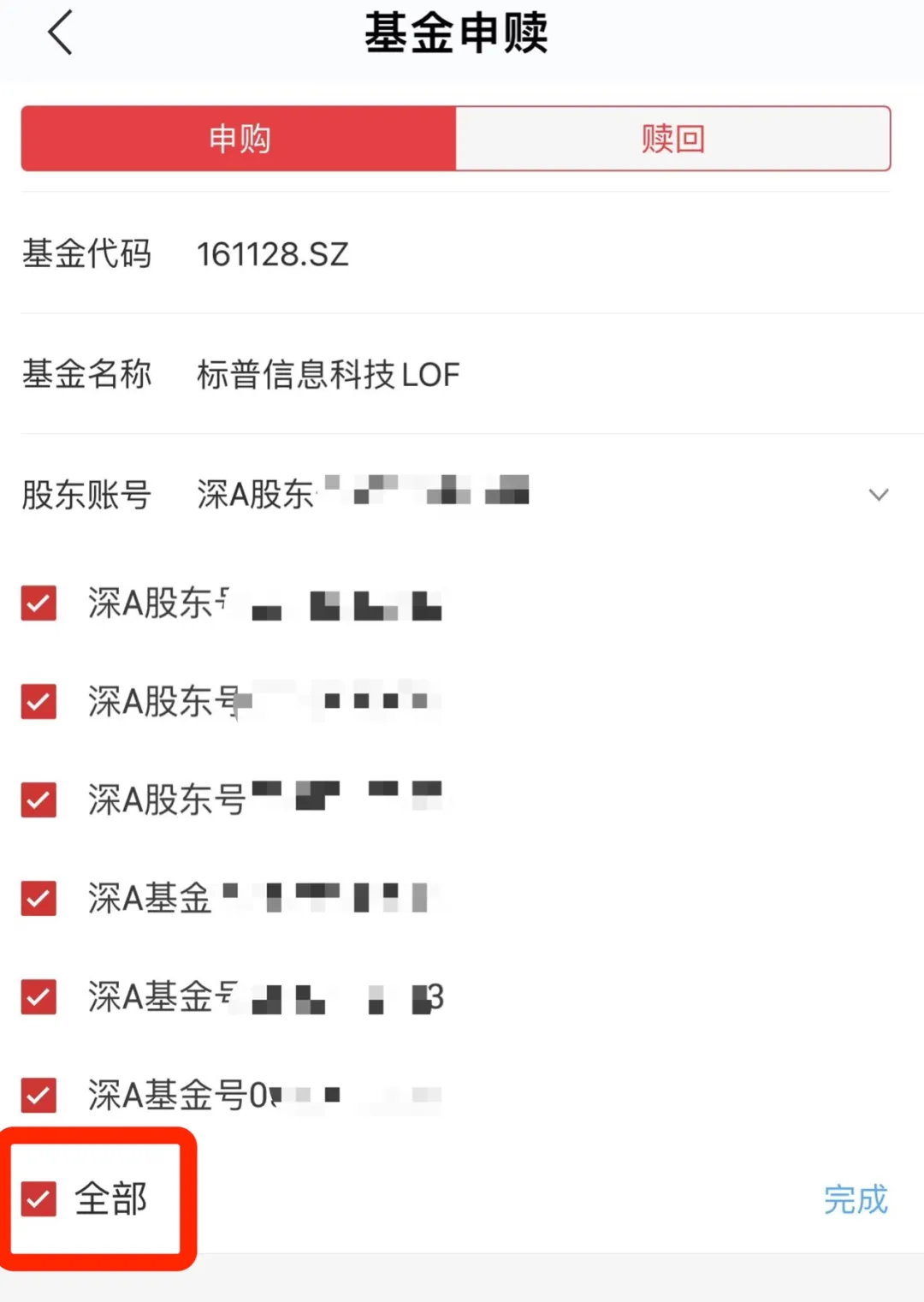
Task: Expand the 股东账号 dropdown
Action: (878, 495)
